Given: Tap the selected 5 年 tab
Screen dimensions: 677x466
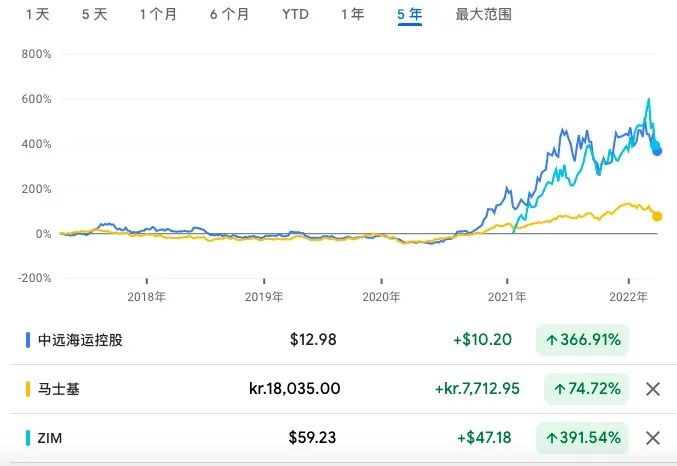Looking at the screenshot, I should 409,15.
